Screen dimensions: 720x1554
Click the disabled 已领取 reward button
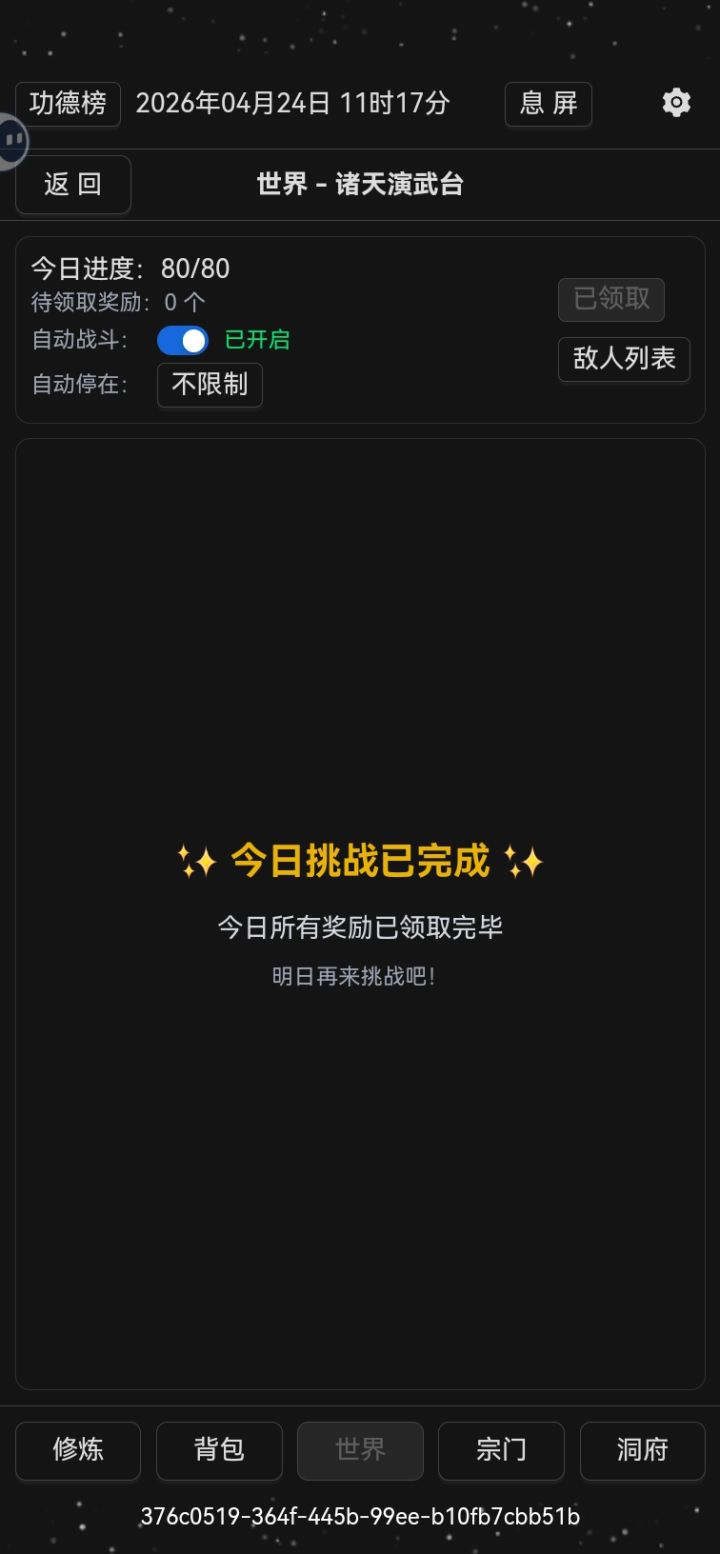click(610, 299)
